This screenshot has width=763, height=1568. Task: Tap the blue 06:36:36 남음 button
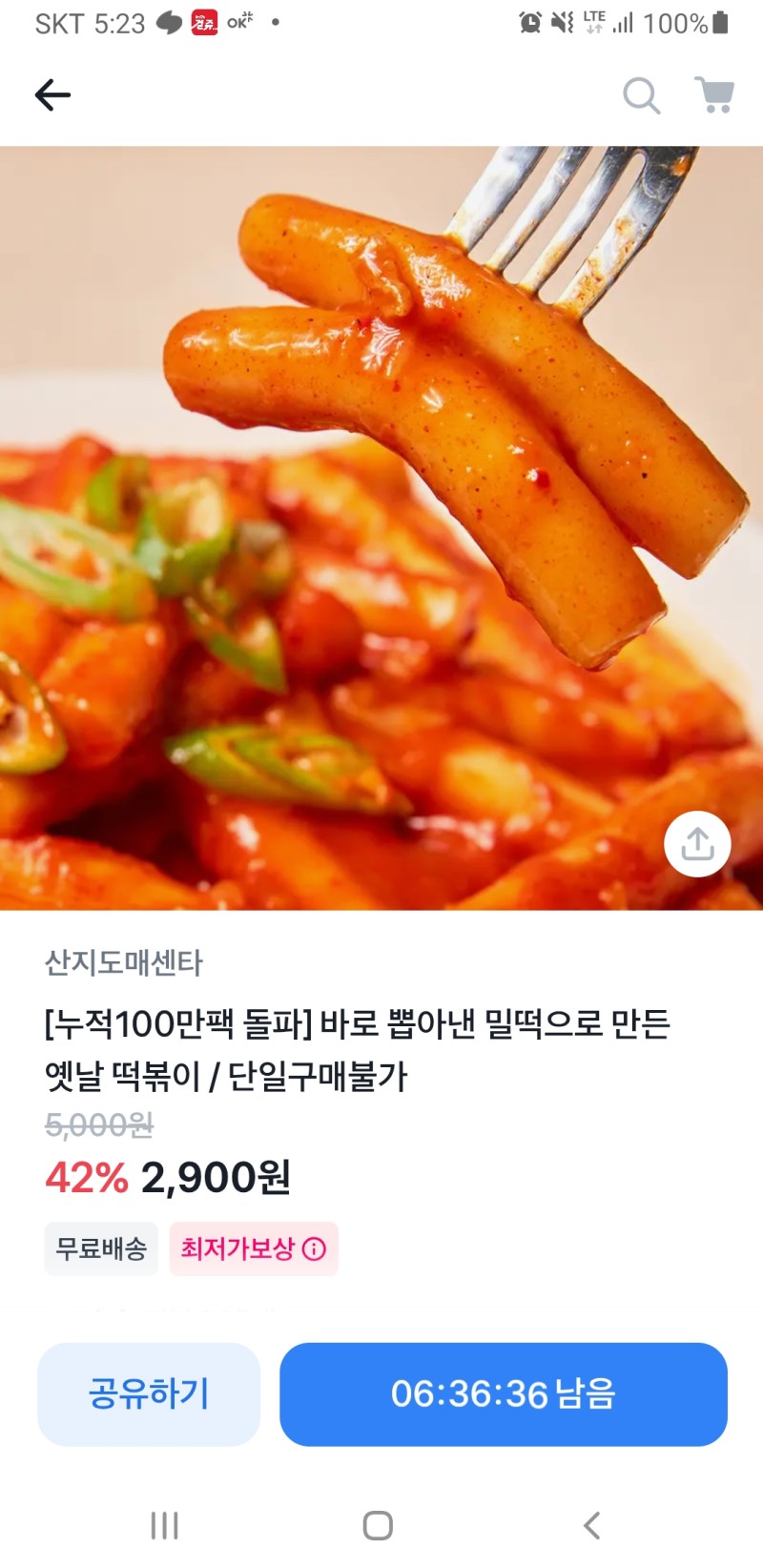(x=503, y=1393)
